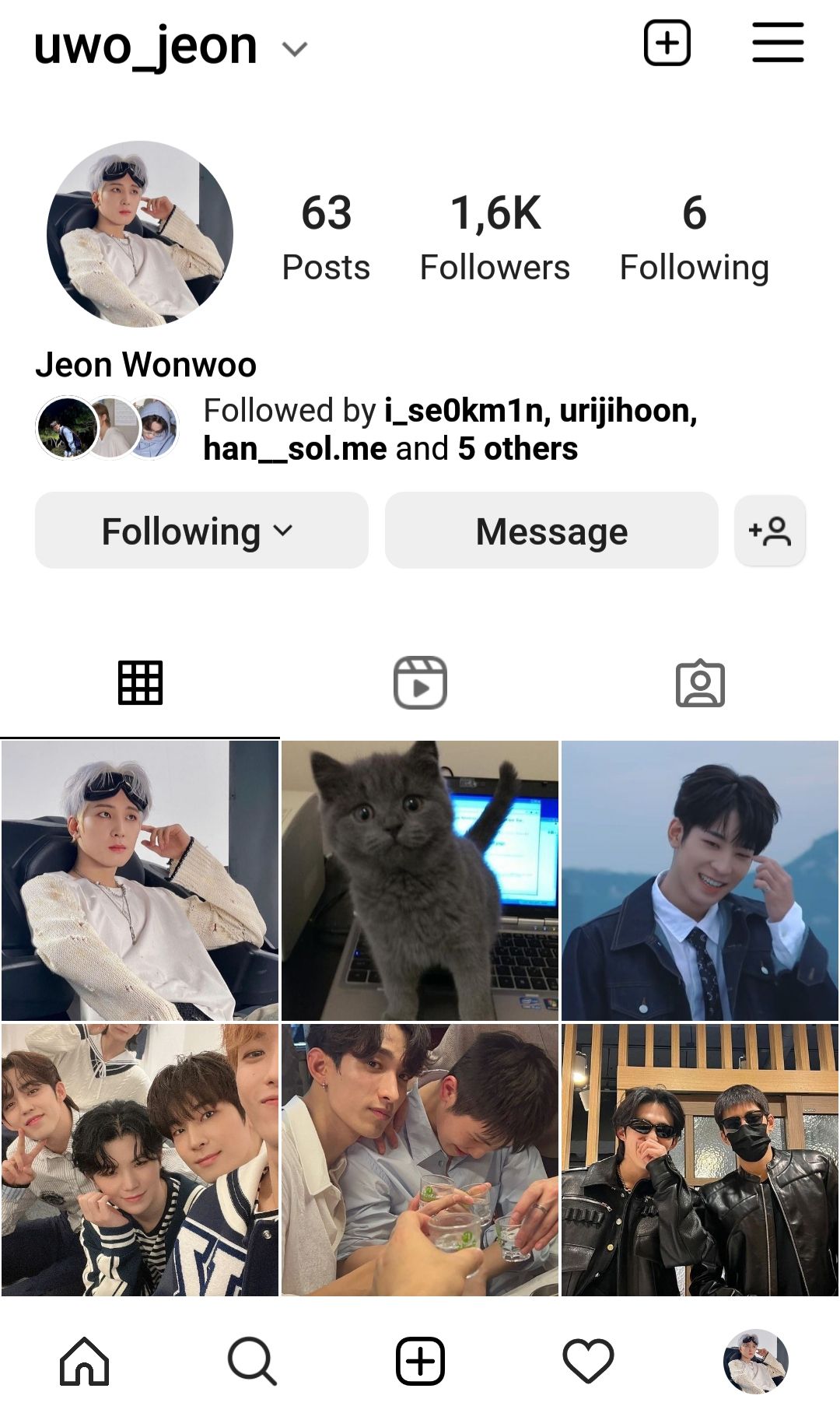Open the gray kitten post
This screenshot has height=1427, width=840.
pos(420,880)
